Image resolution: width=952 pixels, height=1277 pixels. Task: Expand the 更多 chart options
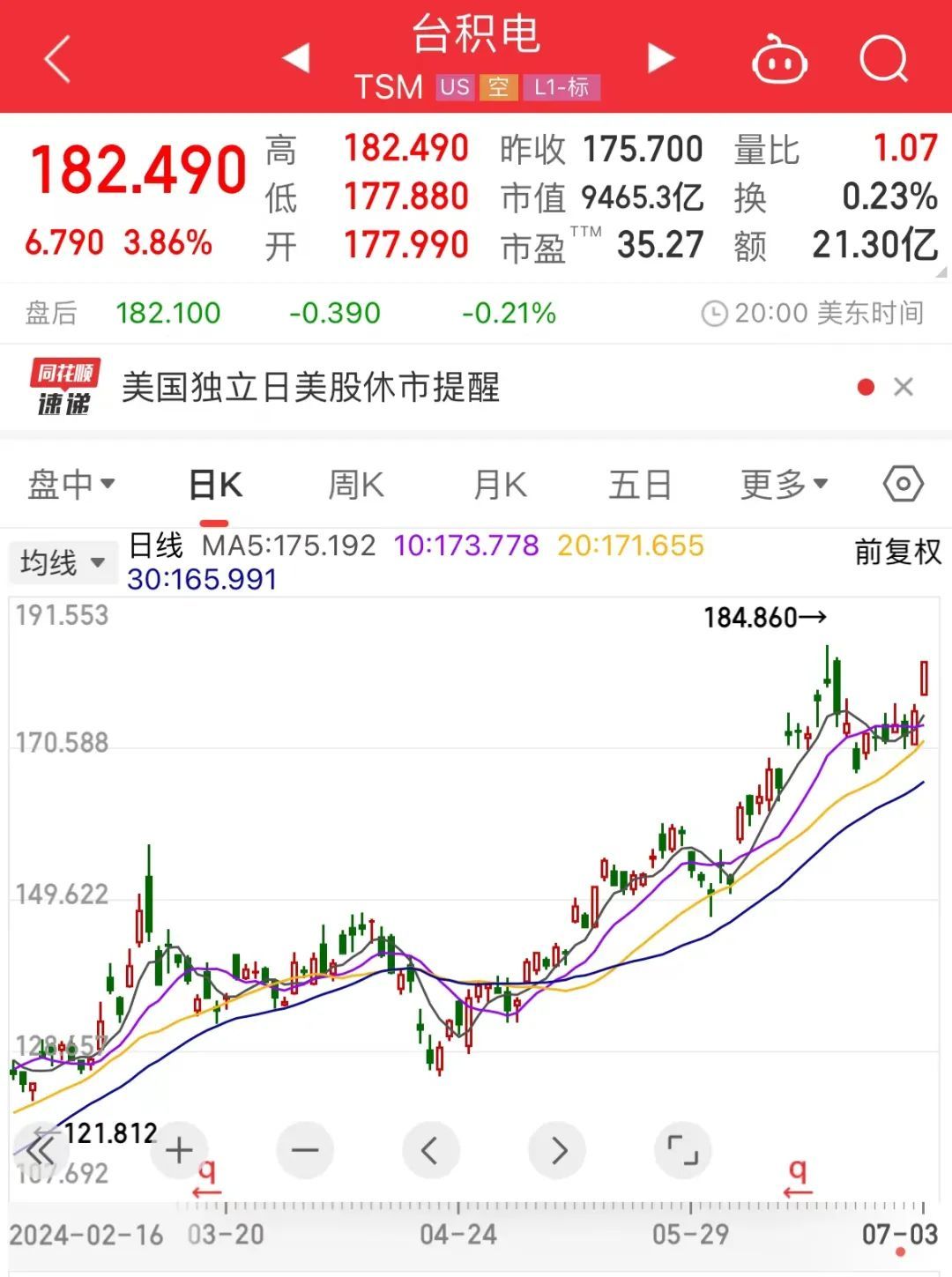coord(784,484)
